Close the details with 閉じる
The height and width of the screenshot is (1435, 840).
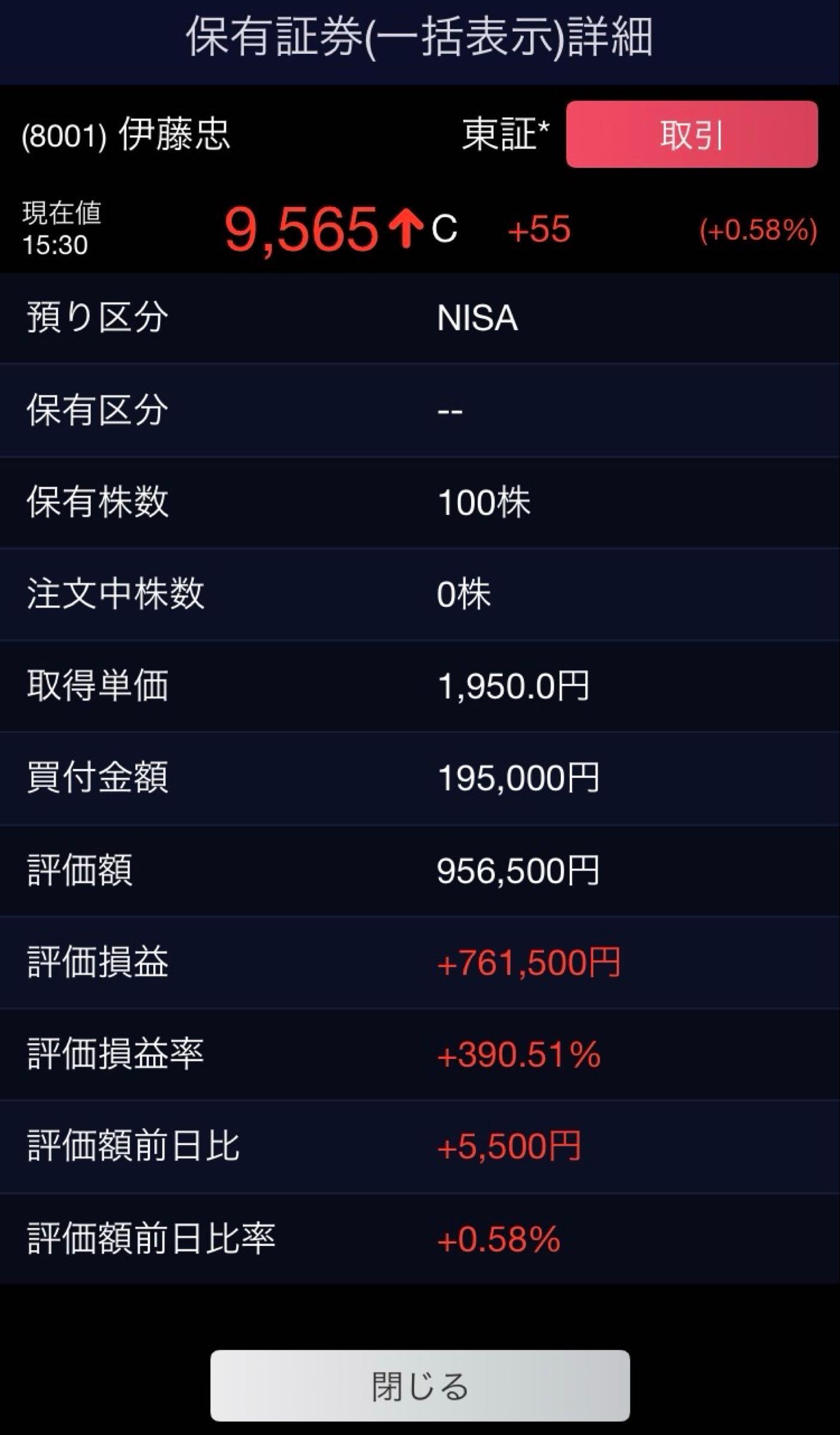[420, 1385]
